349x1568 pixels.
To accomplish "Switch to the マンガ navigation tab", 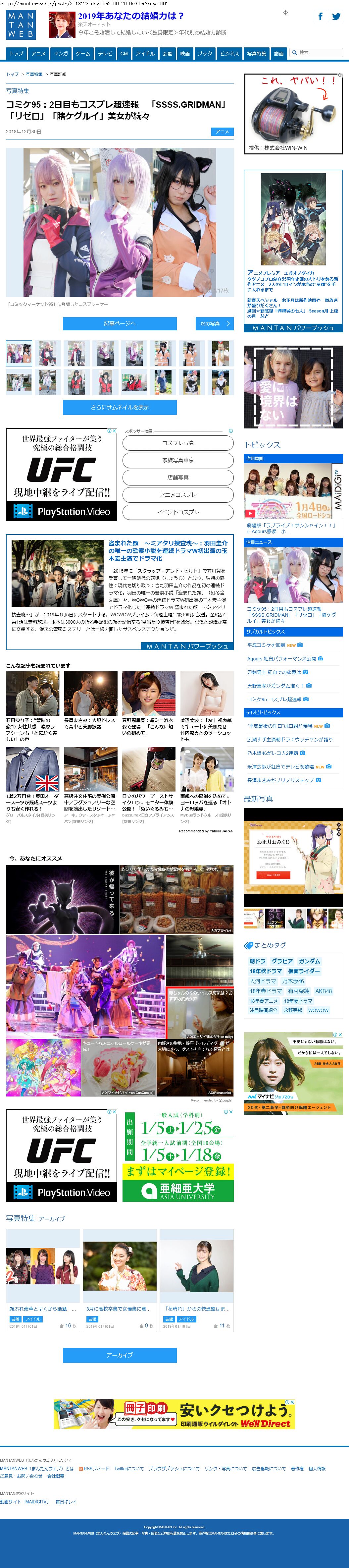I will pyautogui.click(x=61, y=54).
